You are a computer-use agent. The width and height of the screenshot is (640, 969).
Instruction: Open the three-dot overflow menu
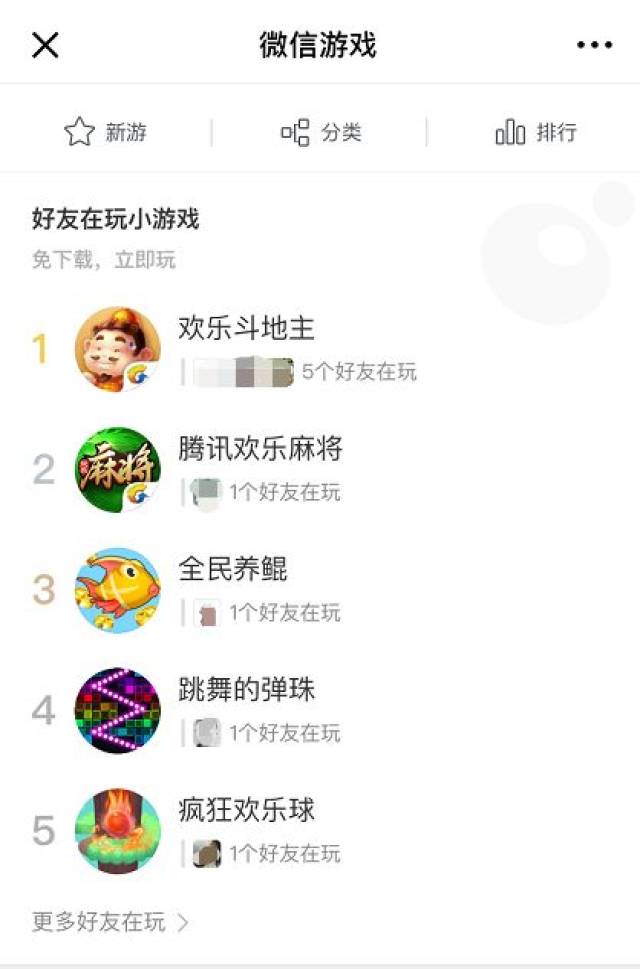tap(594, 45)
